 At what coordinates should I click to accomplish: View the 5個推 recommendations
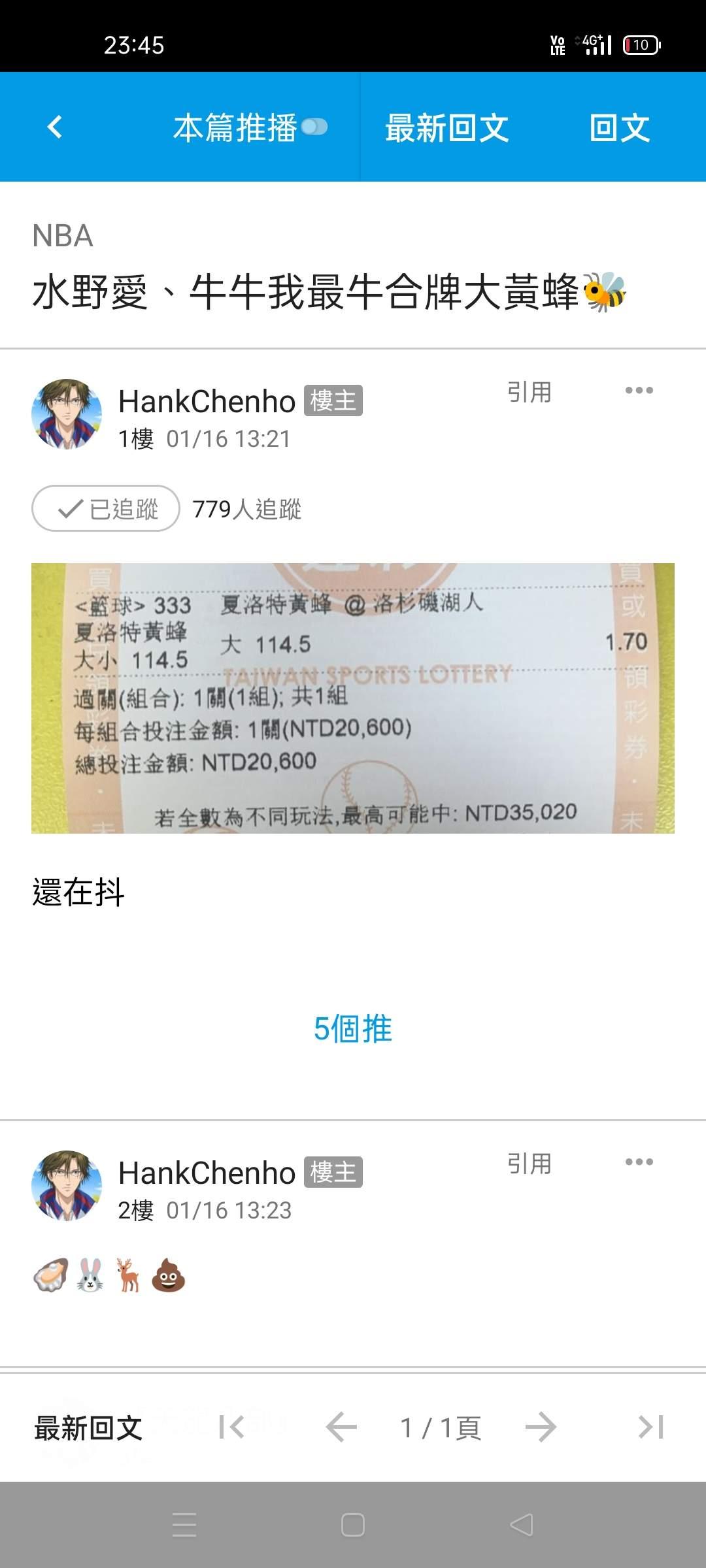[353, 1029]
